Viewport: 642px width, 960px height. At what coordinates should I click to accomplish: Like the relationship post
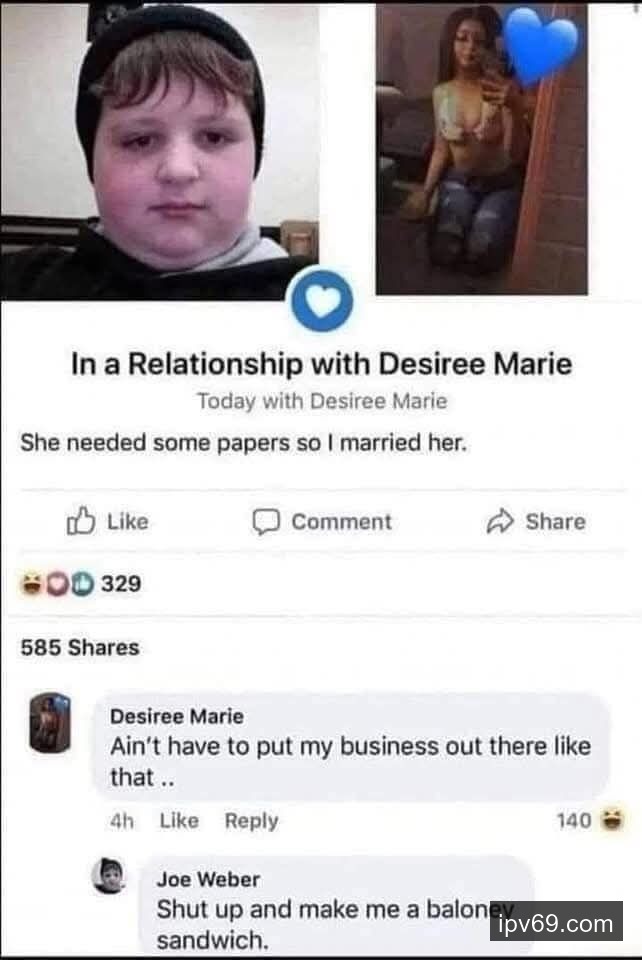tap(107, 521)
